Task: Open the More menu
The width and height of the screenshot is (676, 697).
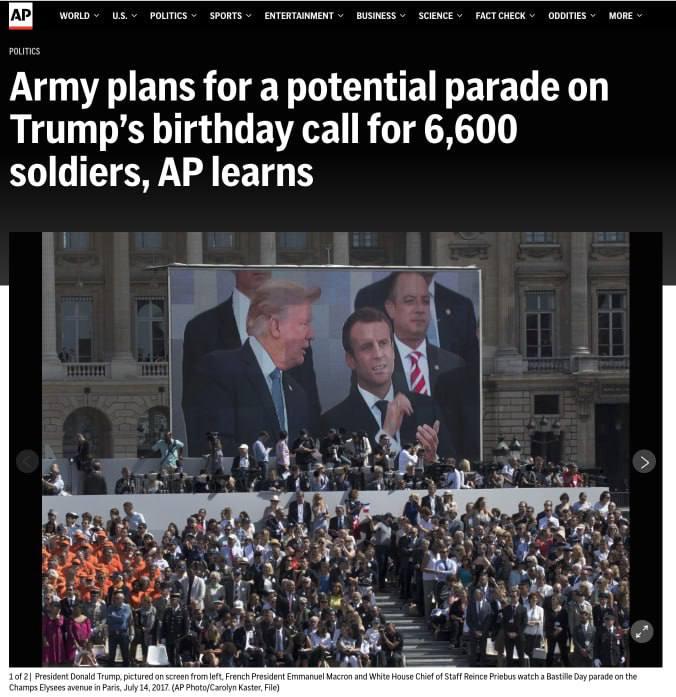Action: 625,16
